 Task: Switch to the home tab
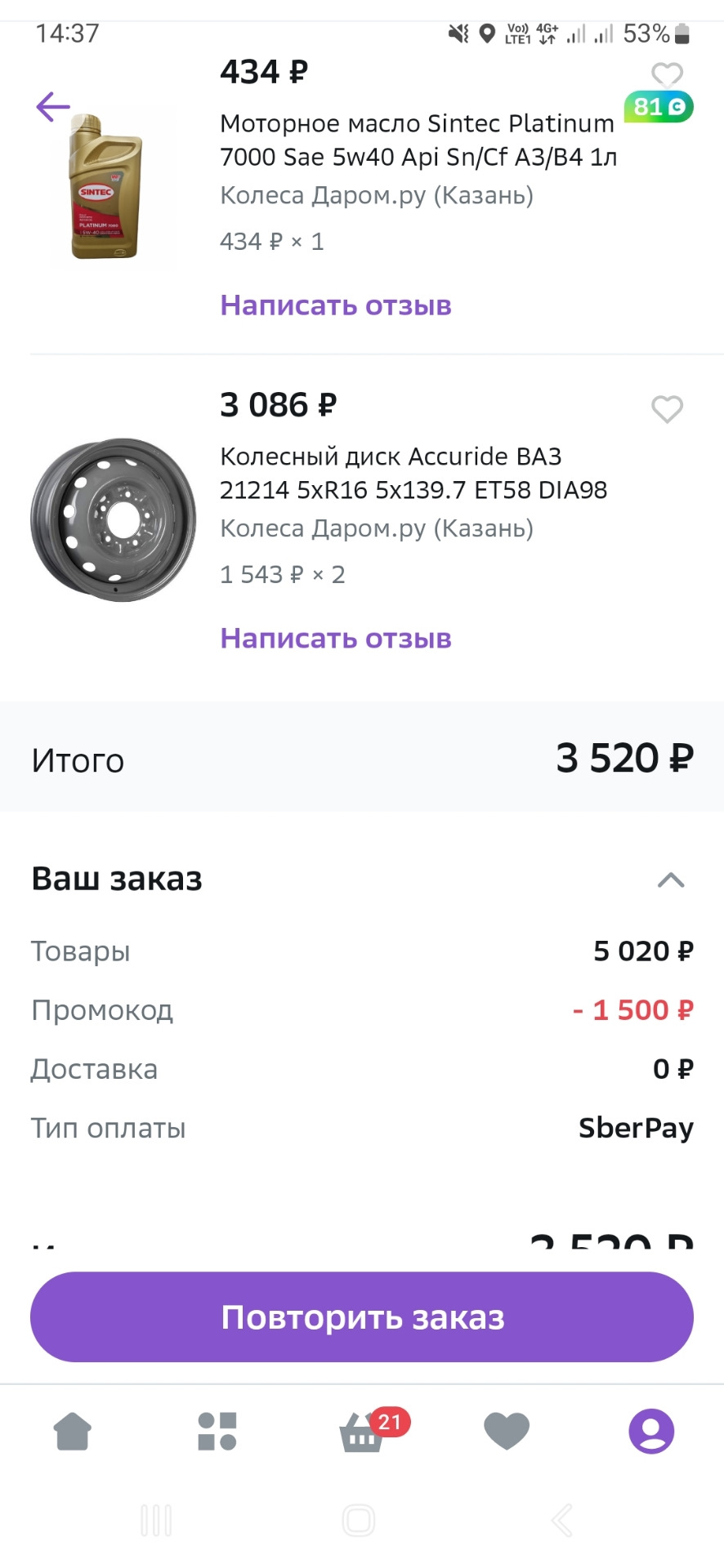(x=73, y=1432)
